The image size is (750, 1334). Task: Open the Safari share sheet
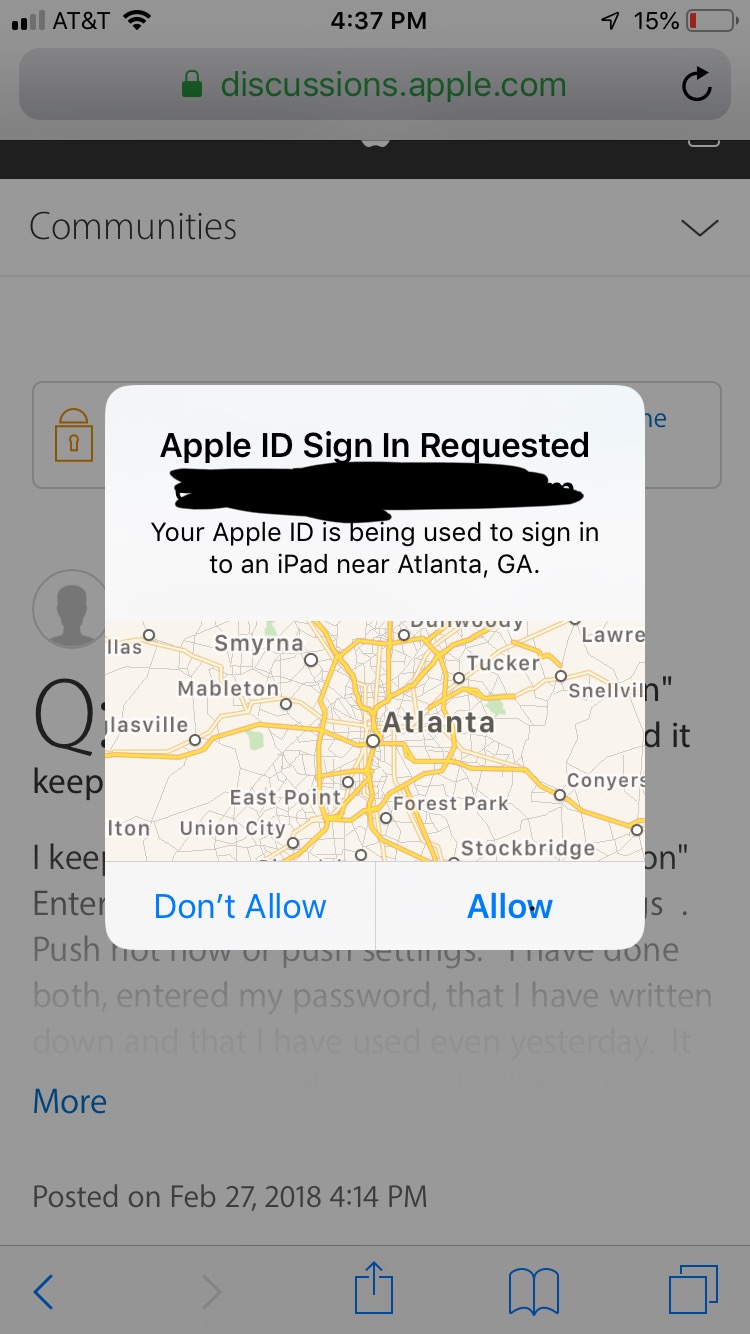[x=375, y=1289]
